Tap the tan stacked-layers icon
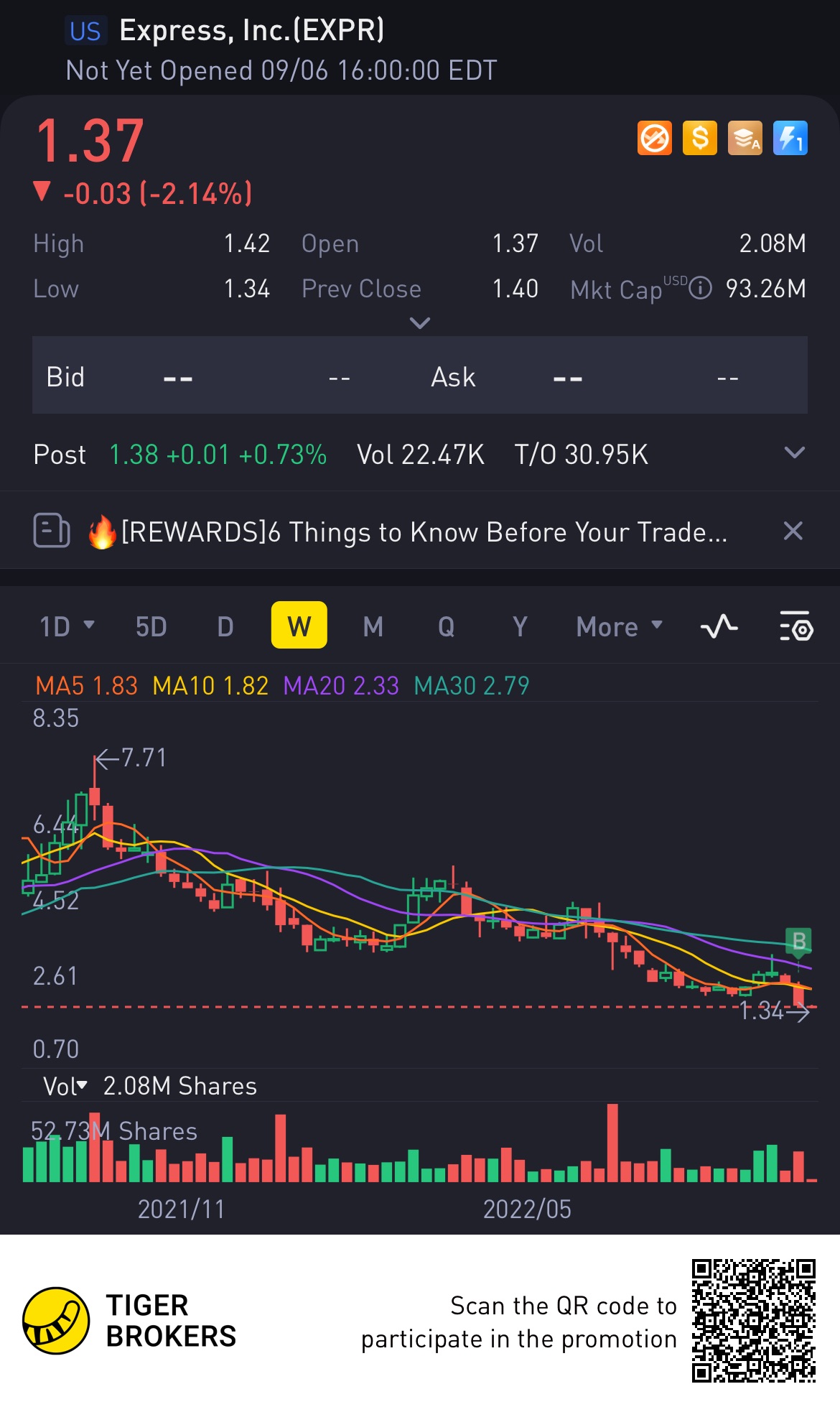Screen dimensions: 840x1407 [x=745, y=138]
